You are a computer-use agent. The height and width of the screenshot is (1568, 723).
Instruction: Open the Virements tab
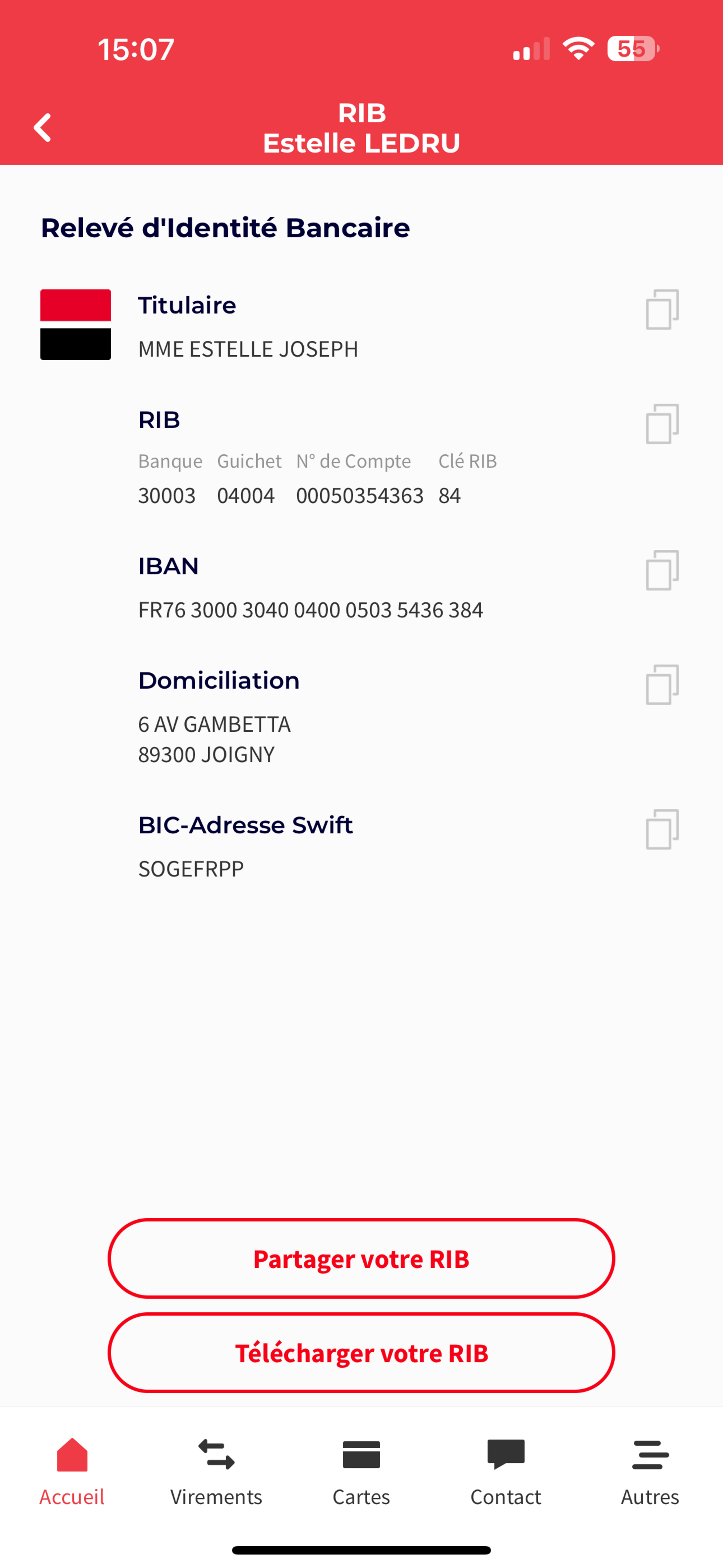(x=216, y=1471)
